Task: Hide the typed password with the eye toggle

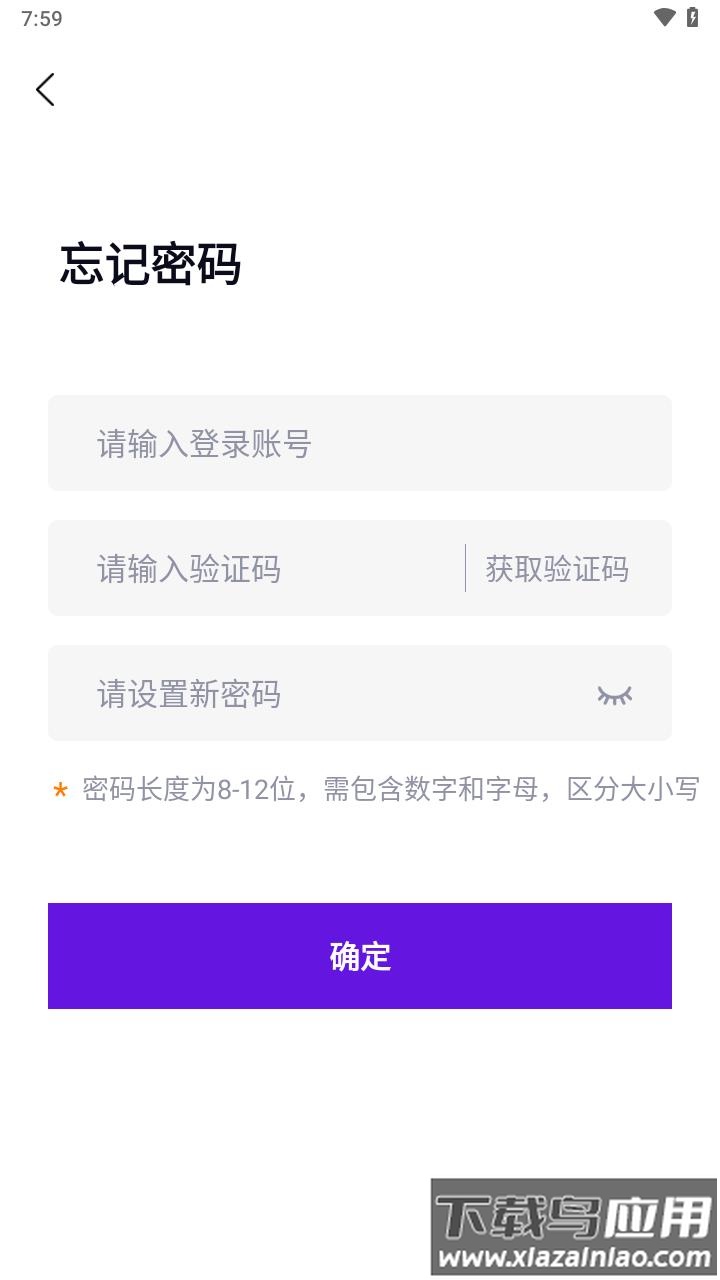Action: click(x=614, y=694)
